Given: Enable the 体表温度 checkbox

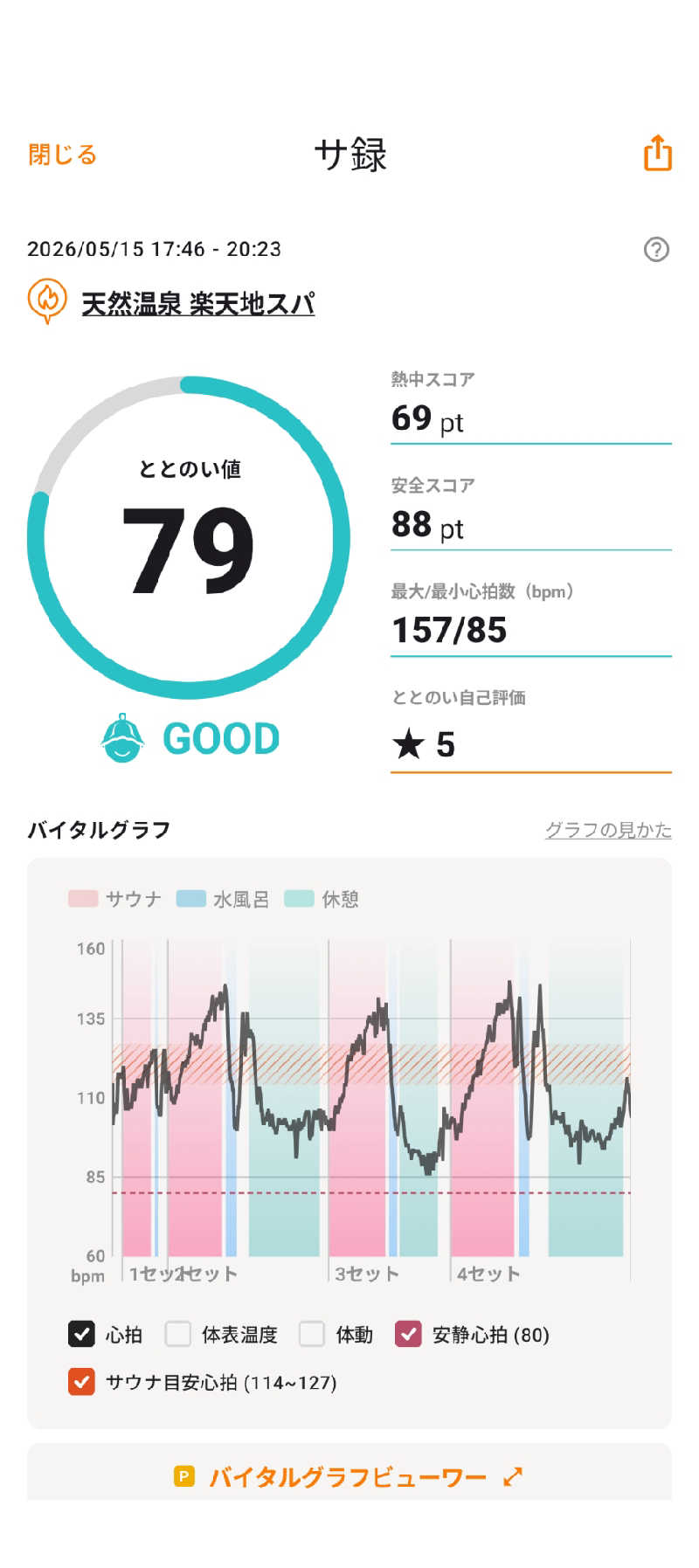Looking at the screenshot, I should (178, 1334).
